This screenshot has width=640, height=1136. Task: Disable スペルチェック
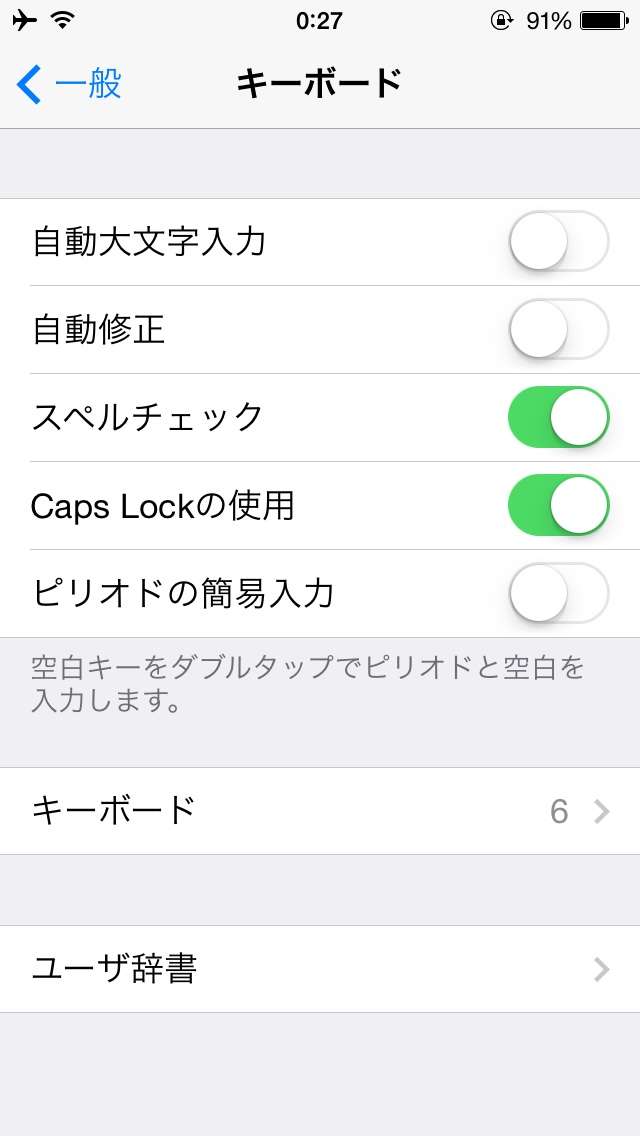[559, 417]
